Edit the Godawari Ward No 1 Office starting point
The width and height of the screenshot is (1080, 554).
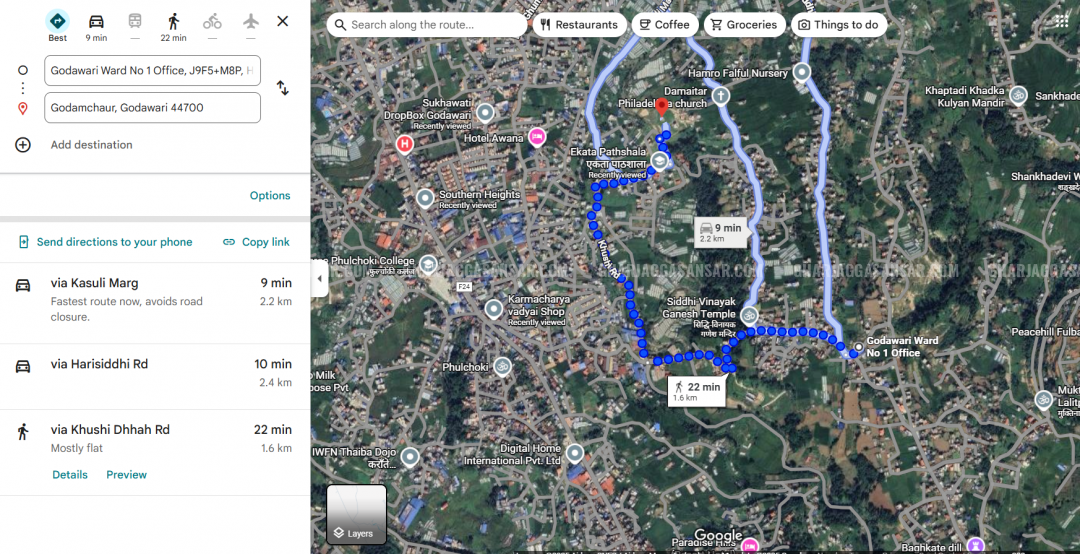click(152, 70)
